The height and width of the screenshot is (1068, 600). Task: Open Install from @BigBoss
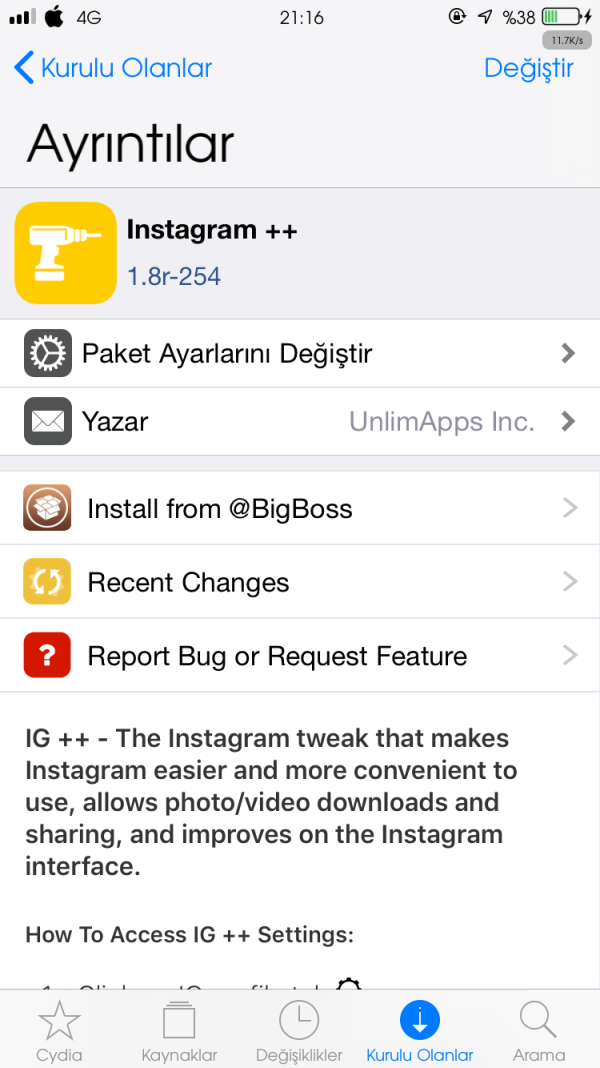click(x=300, y=508)
